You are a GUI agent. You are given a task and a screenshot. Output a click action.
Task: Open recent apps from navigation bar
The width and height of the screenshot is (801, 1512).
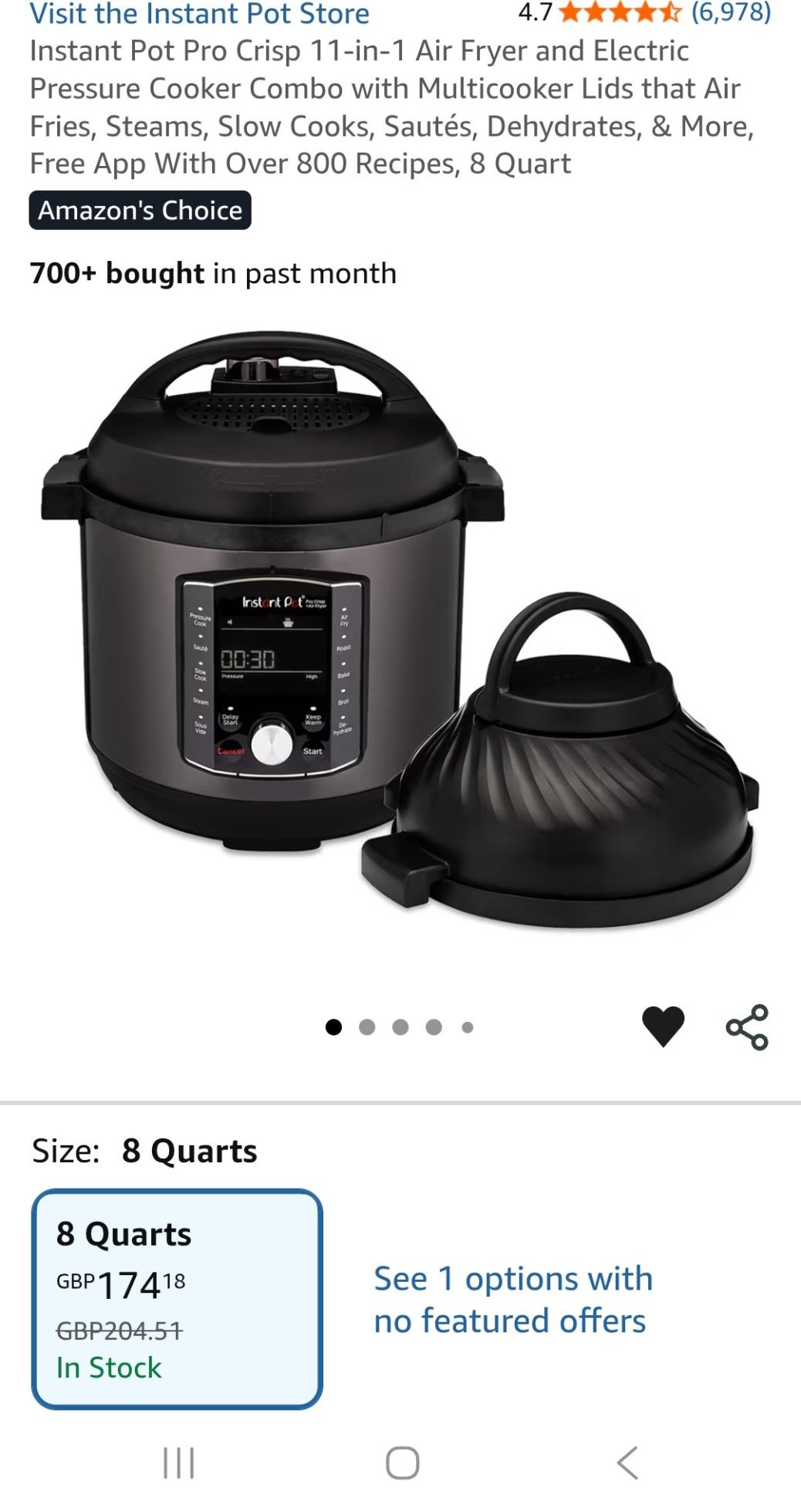click(178, 1463)
